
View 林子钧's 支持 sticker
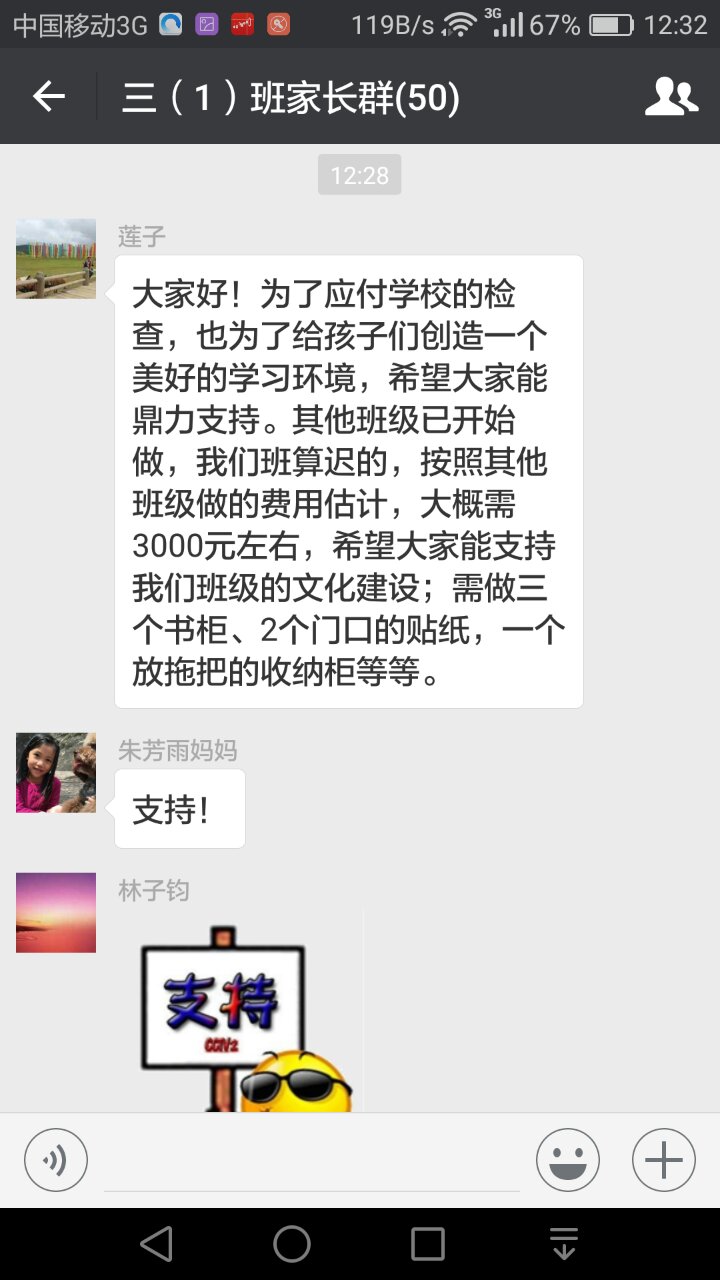238,1010
